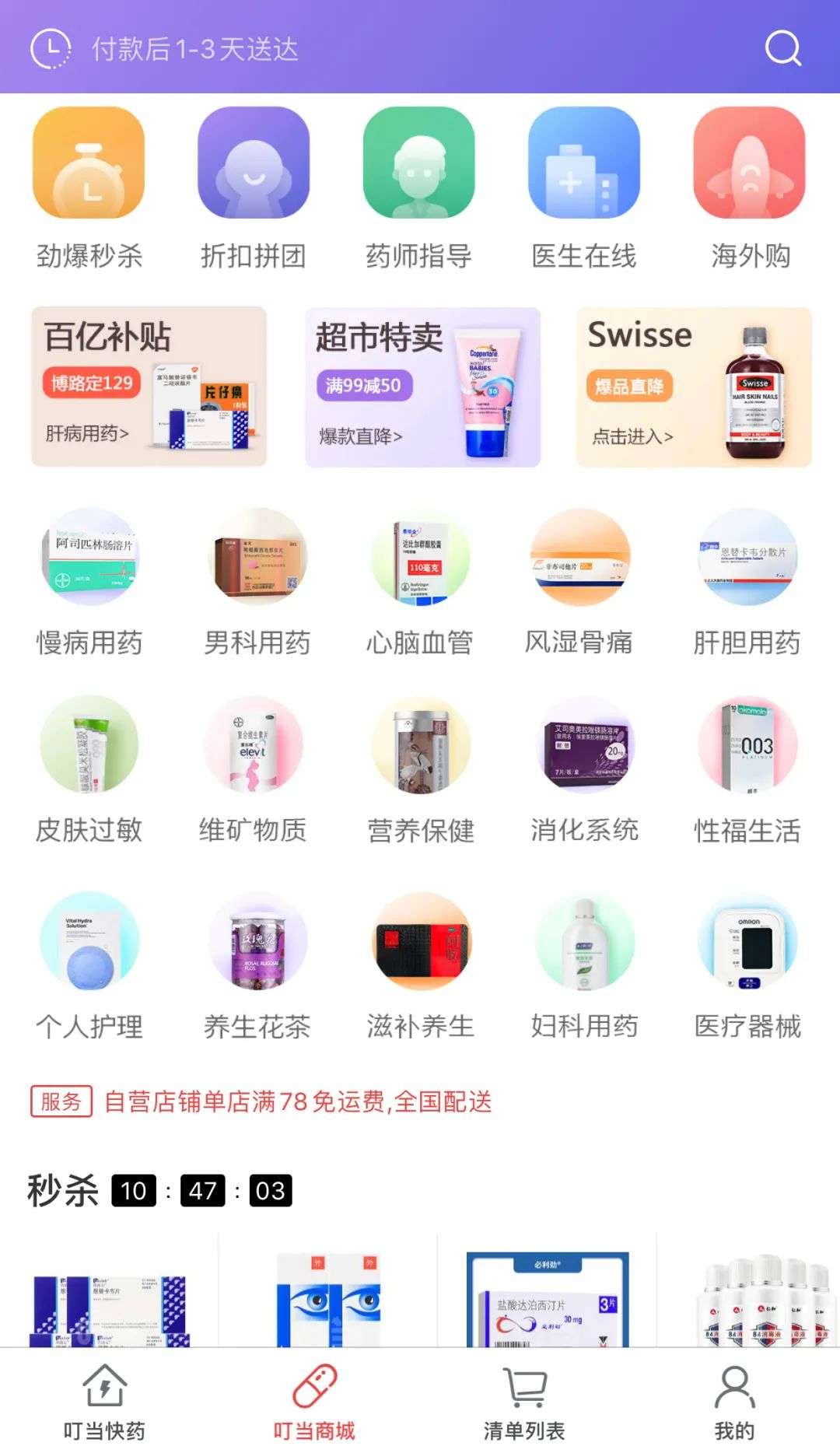The image size is (840, 1453).
Task: Switch to the 清单列表 tab
Action: click(x=524, y=1402)
